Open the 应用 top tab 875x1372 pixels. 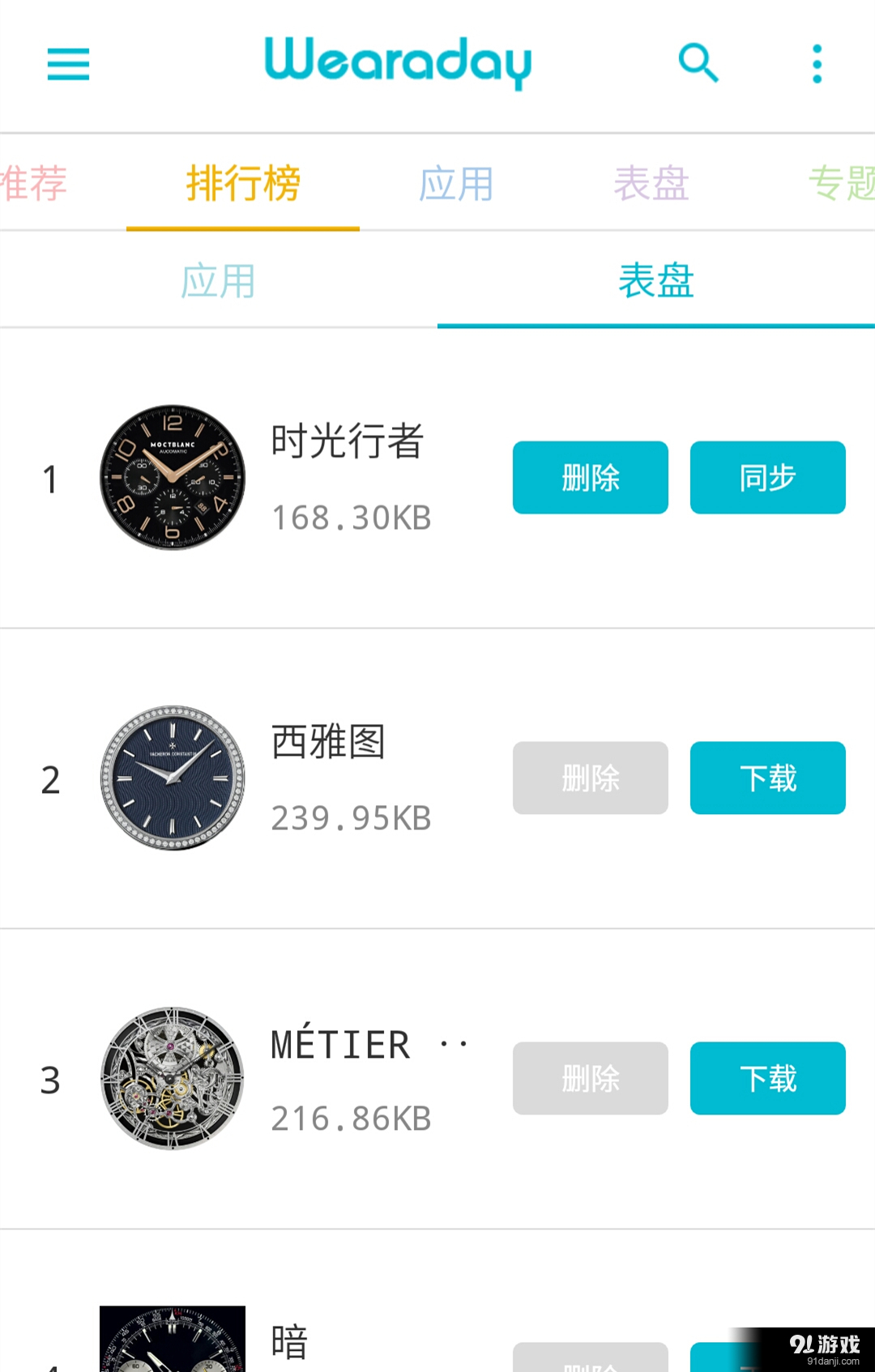click(x=458, y=183)
